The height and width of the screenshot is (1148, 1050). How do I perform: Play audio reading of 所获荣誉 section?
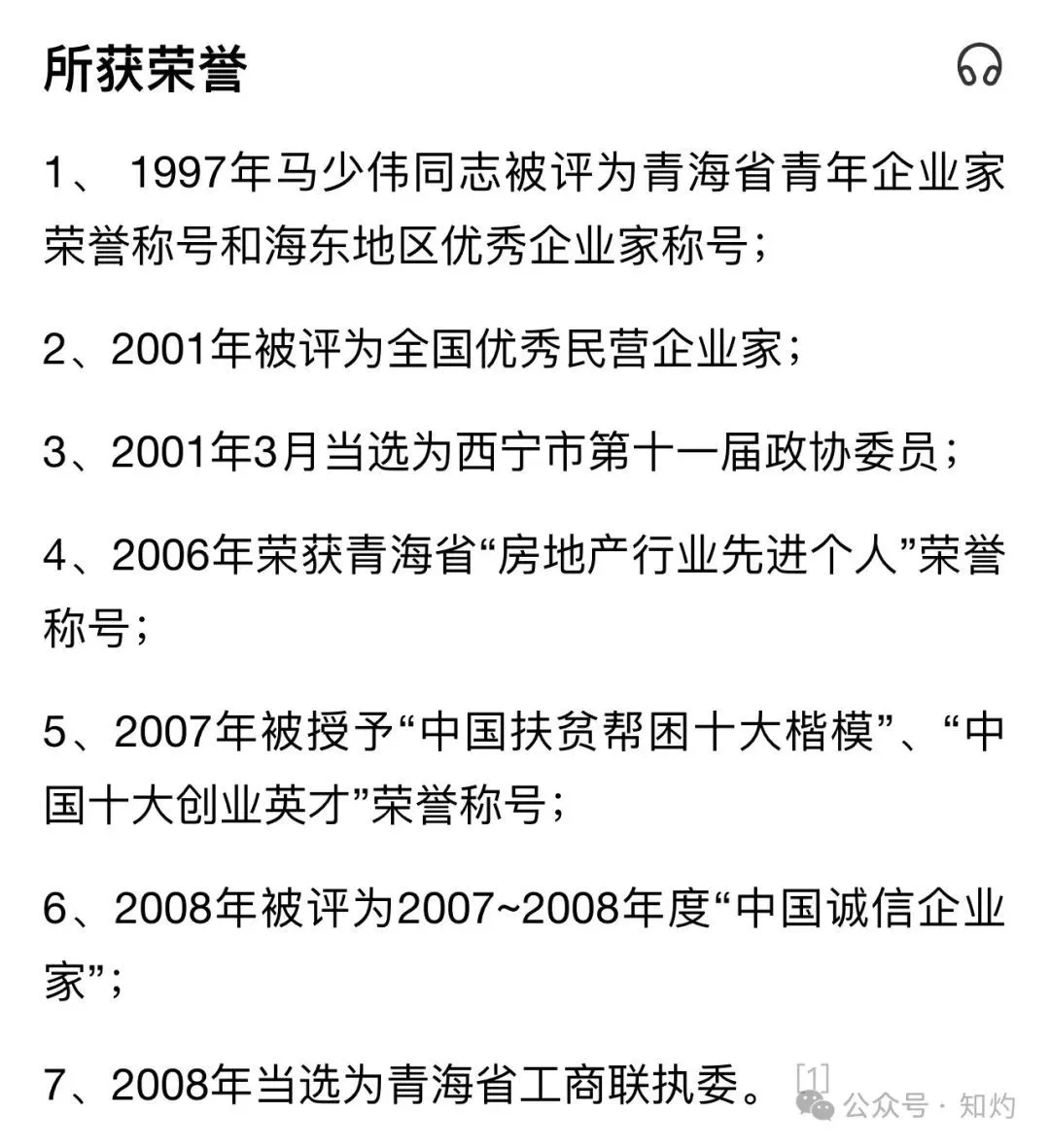[979, 66]
